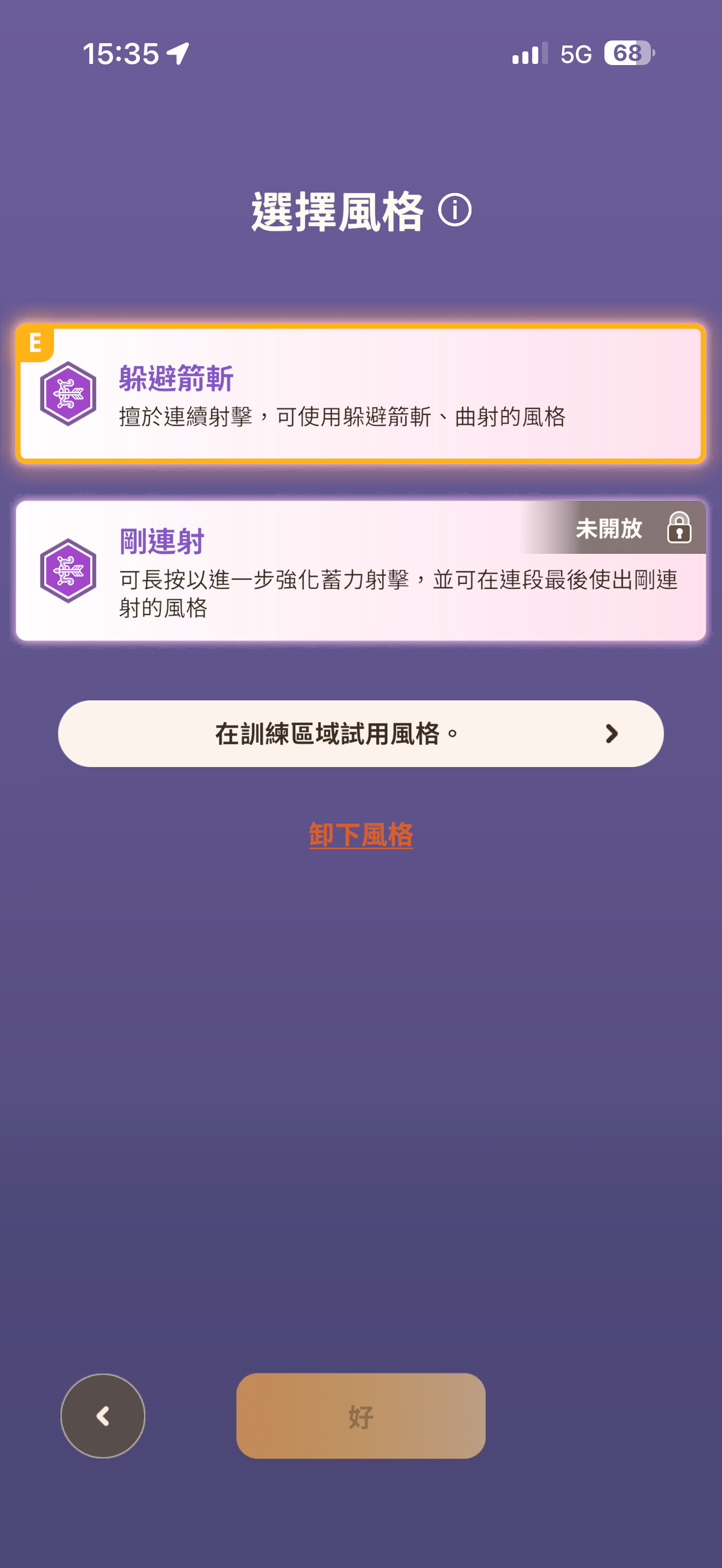Viewport: 722px width, 1568px height.
Task: Open 在訓練區域試用風格 to try styles
Action: point(360,734)
